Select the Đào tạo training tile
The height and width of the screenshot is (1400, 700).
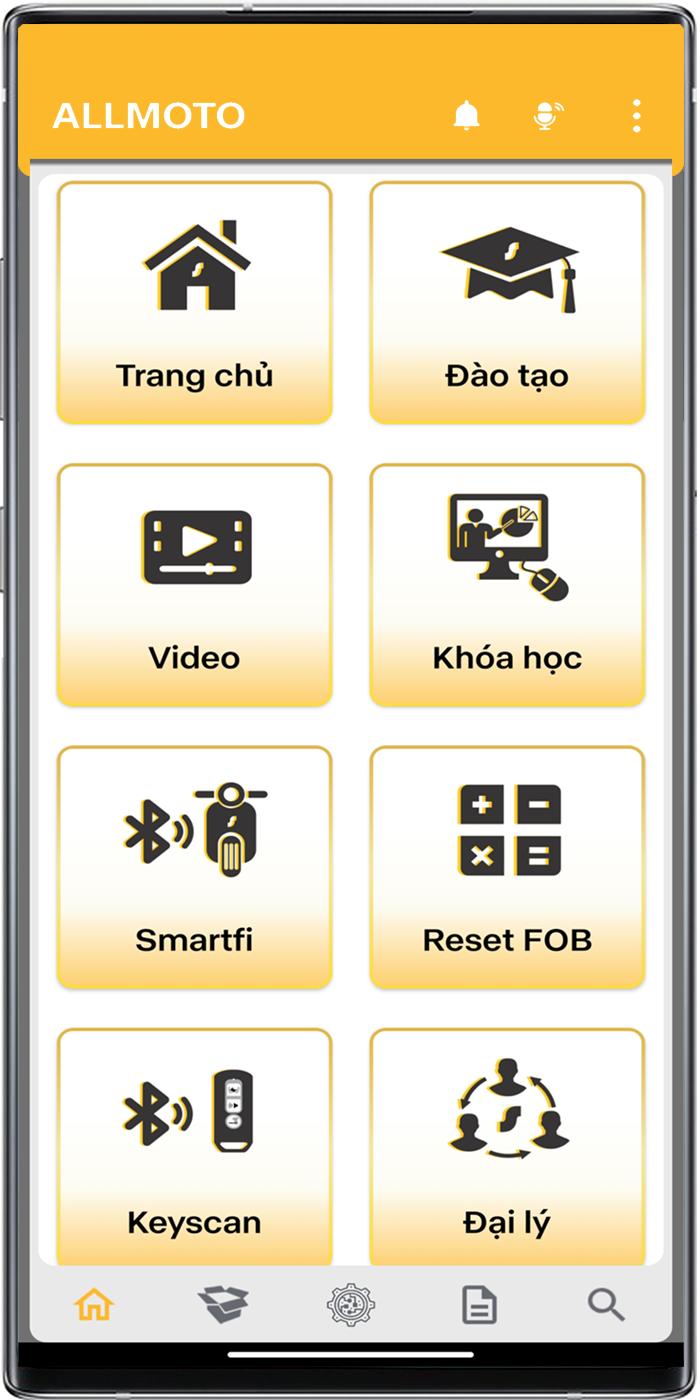(507, 303)
